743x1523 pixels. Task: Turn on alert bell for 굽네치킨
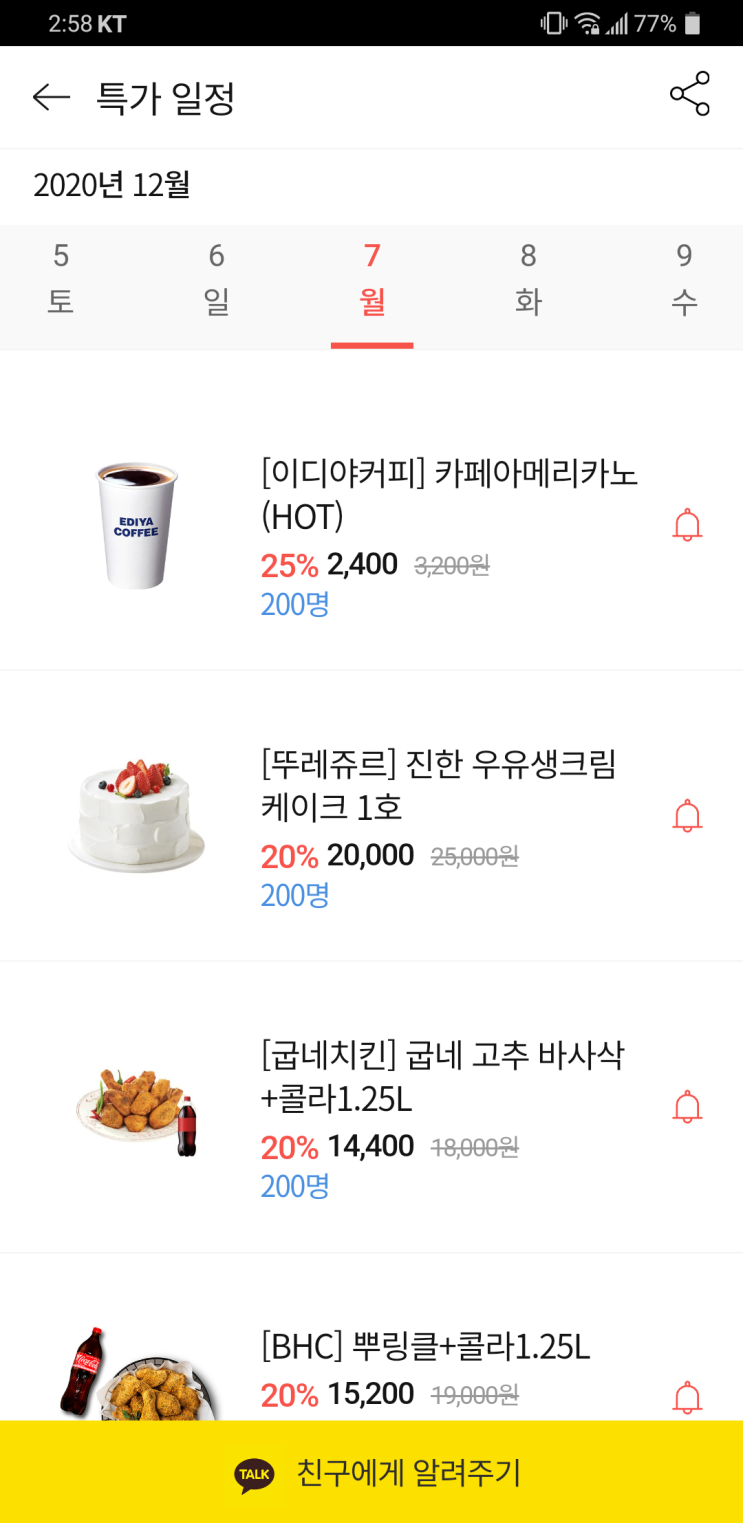pyautogui.click(x=687, y=1107)
